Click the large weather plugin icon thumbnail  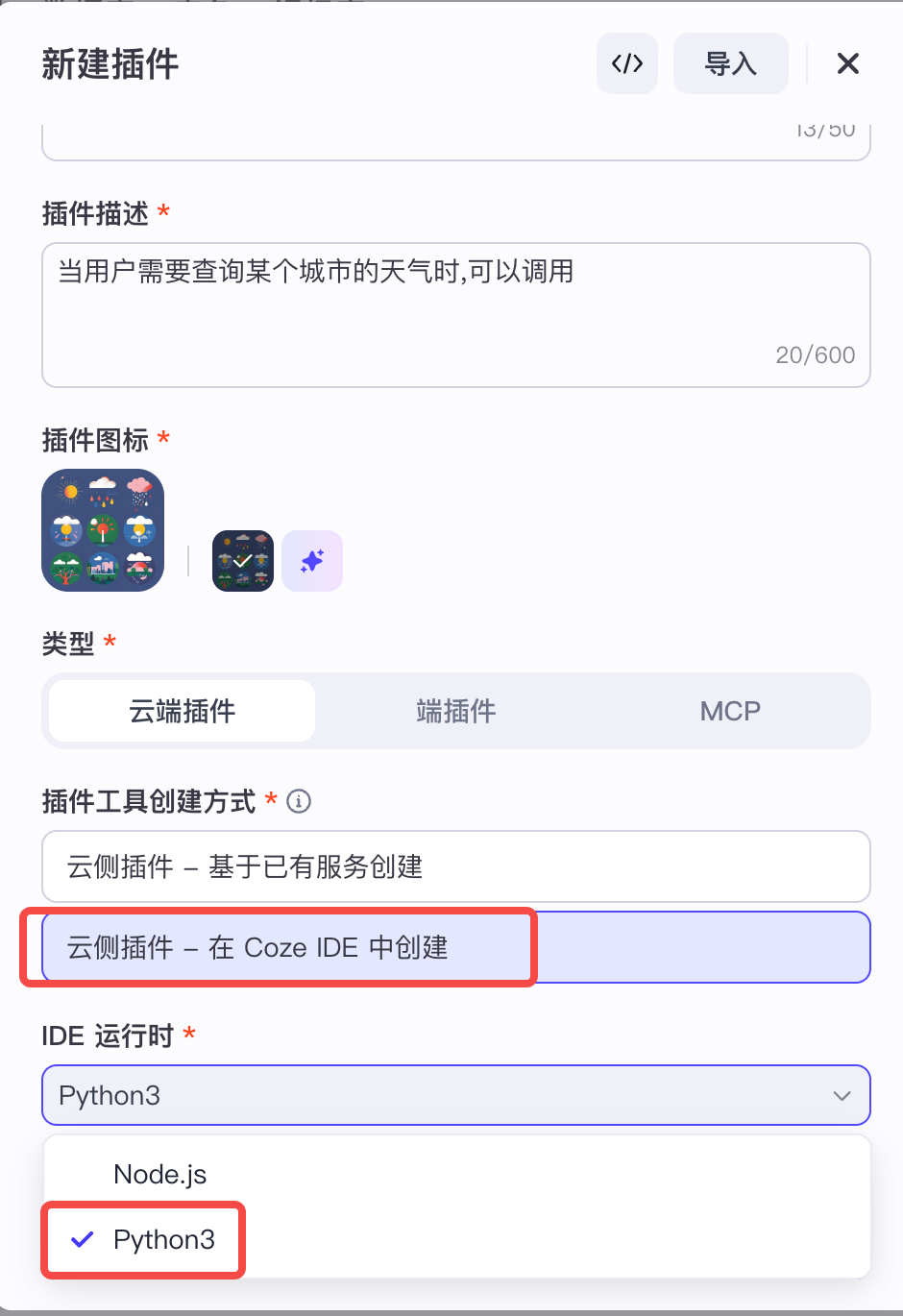[x=102, y=530]
